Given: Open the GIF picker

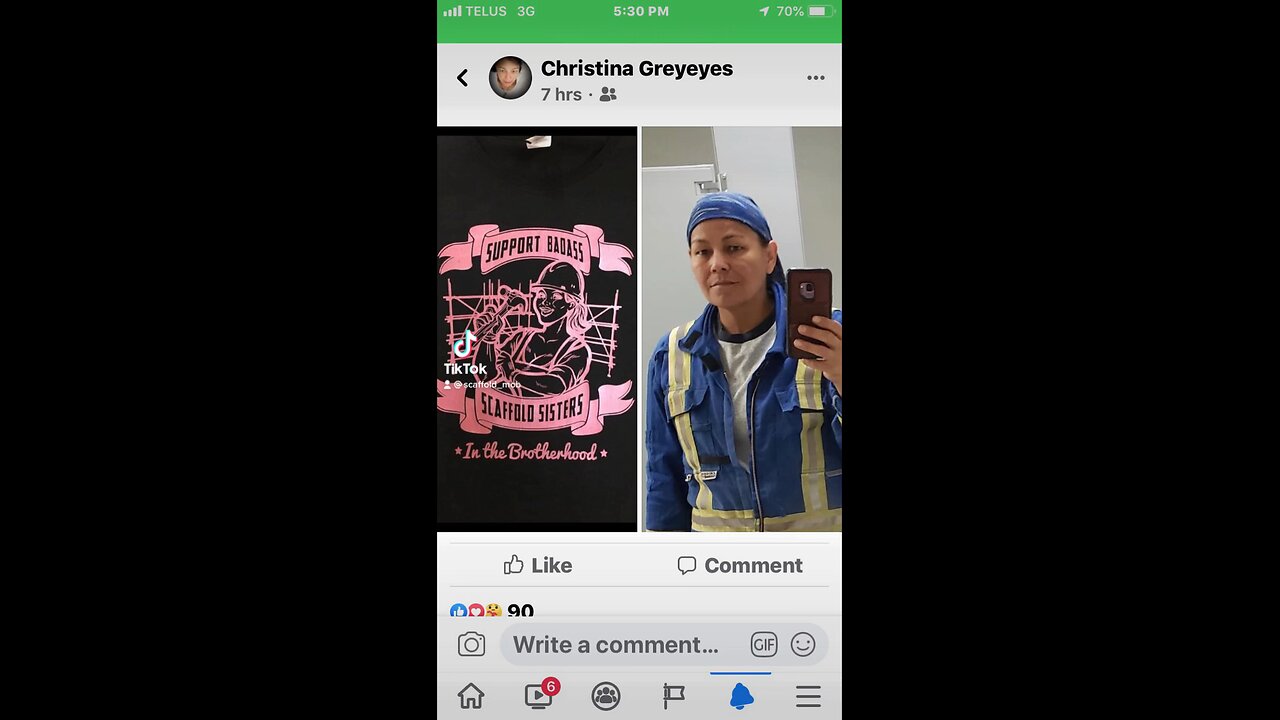Looking at the screenshot, I should click(x=764, y=645).
